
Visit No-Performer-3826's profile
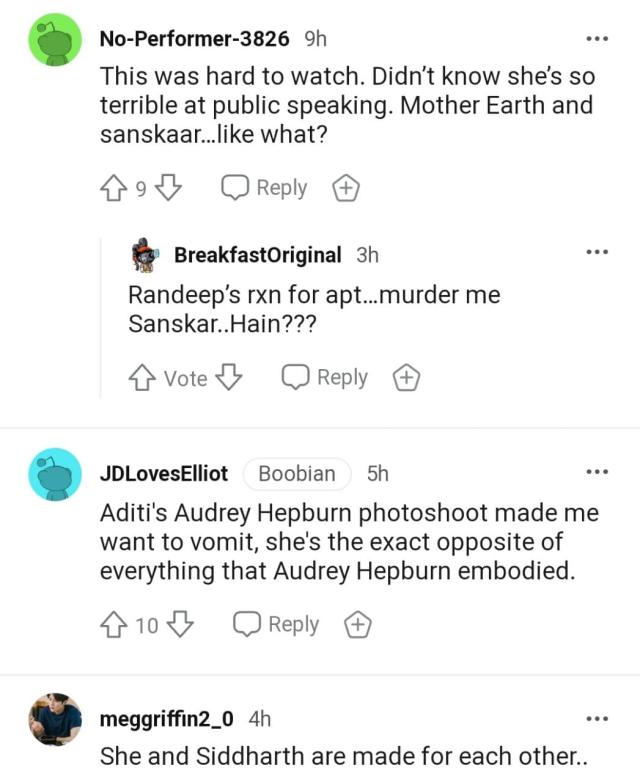click(x=194, y=39)
